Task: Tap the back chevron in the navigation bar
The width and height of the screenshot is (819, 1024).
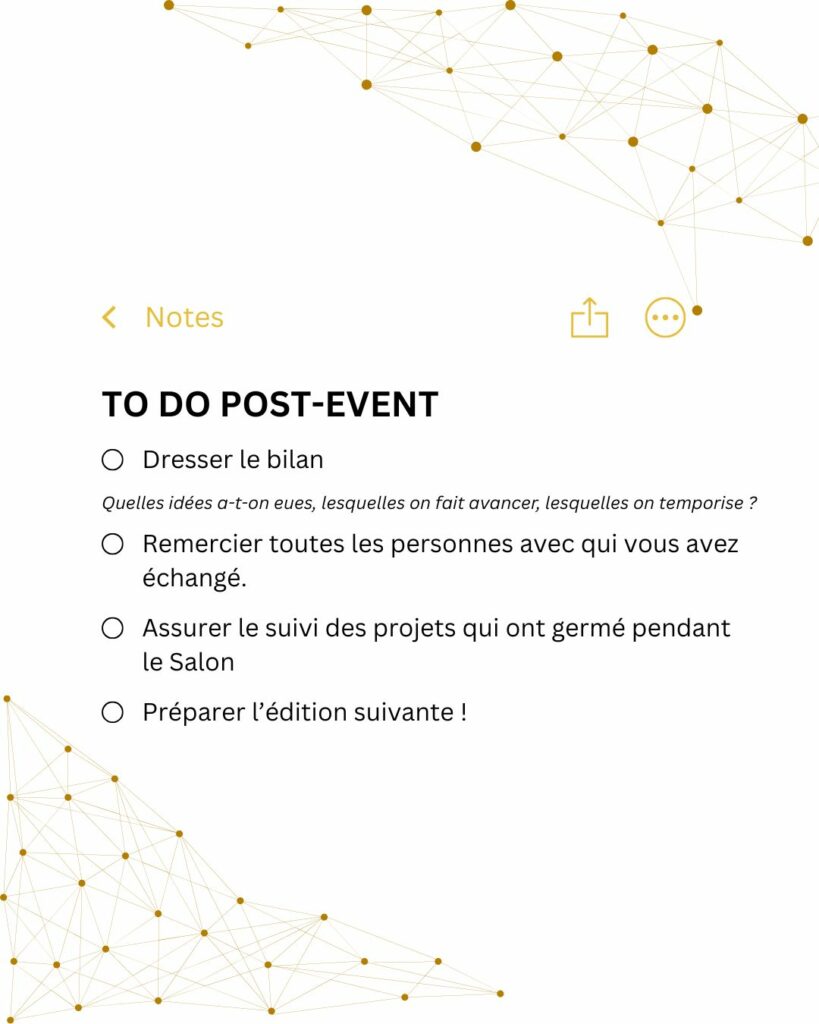Action: (x=108, y=316)
